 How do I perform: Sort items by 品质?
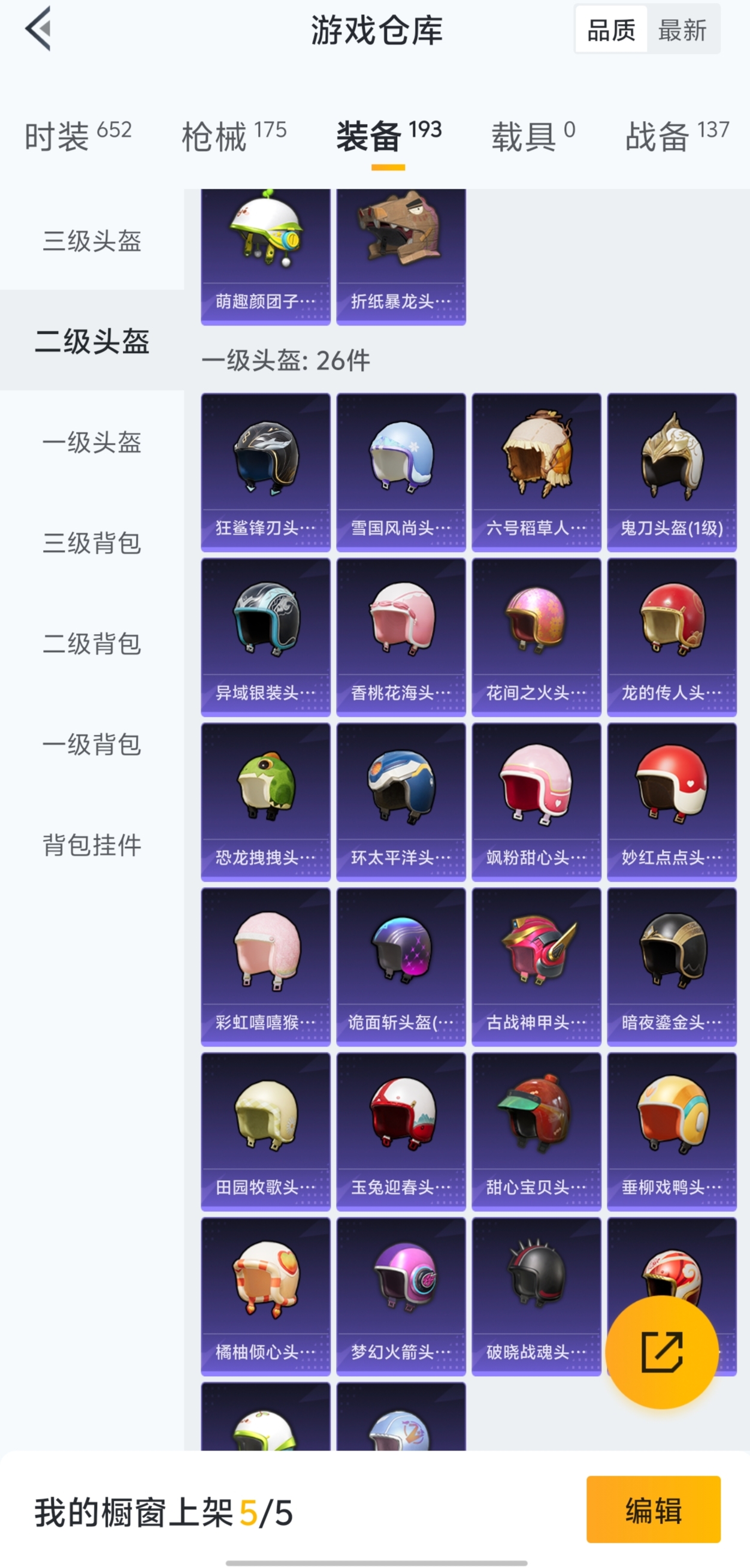coord(610,30)
